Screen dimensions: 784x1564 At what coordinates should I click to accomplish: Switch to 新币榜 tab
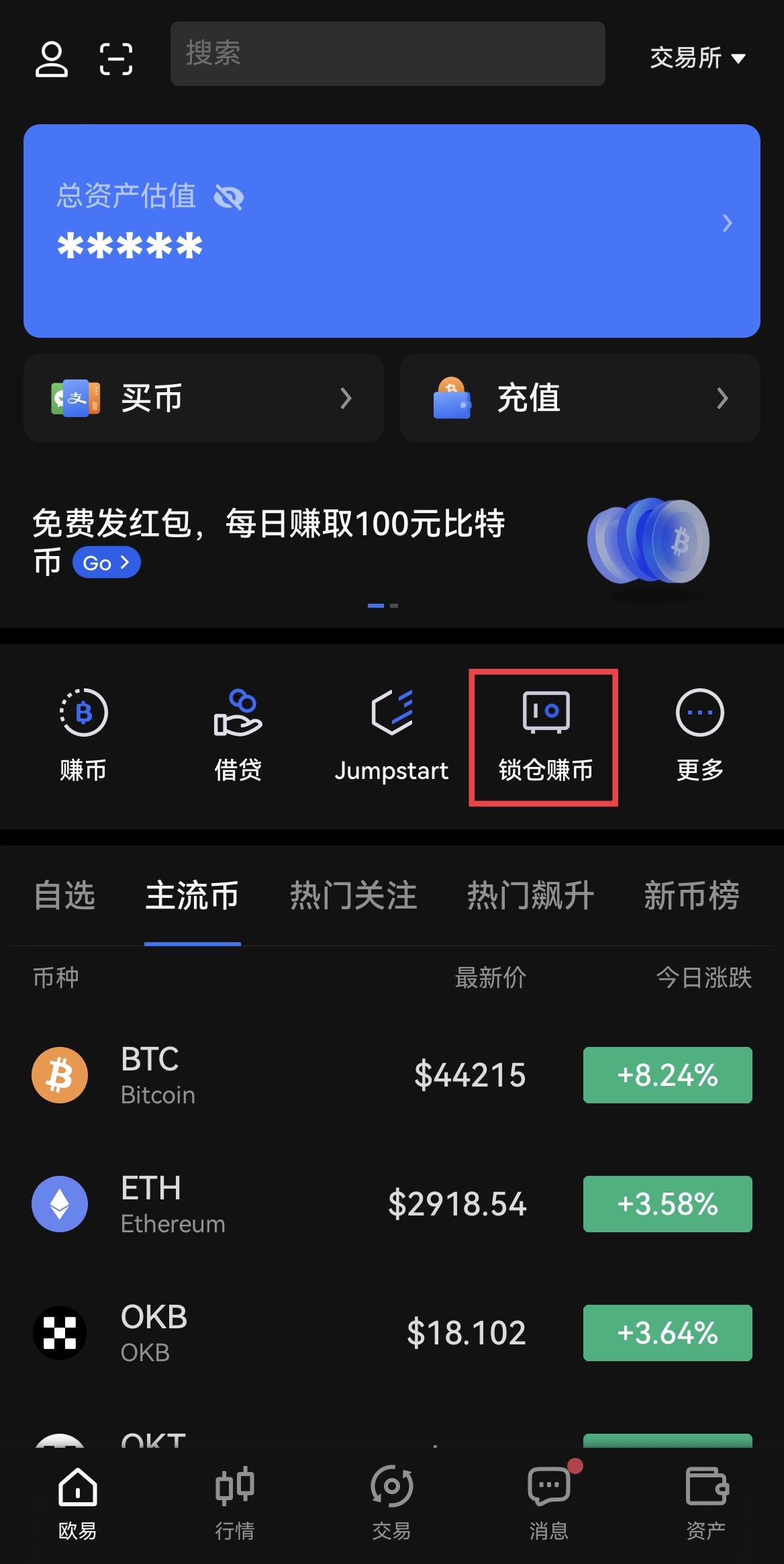click(x=691, y=896)
